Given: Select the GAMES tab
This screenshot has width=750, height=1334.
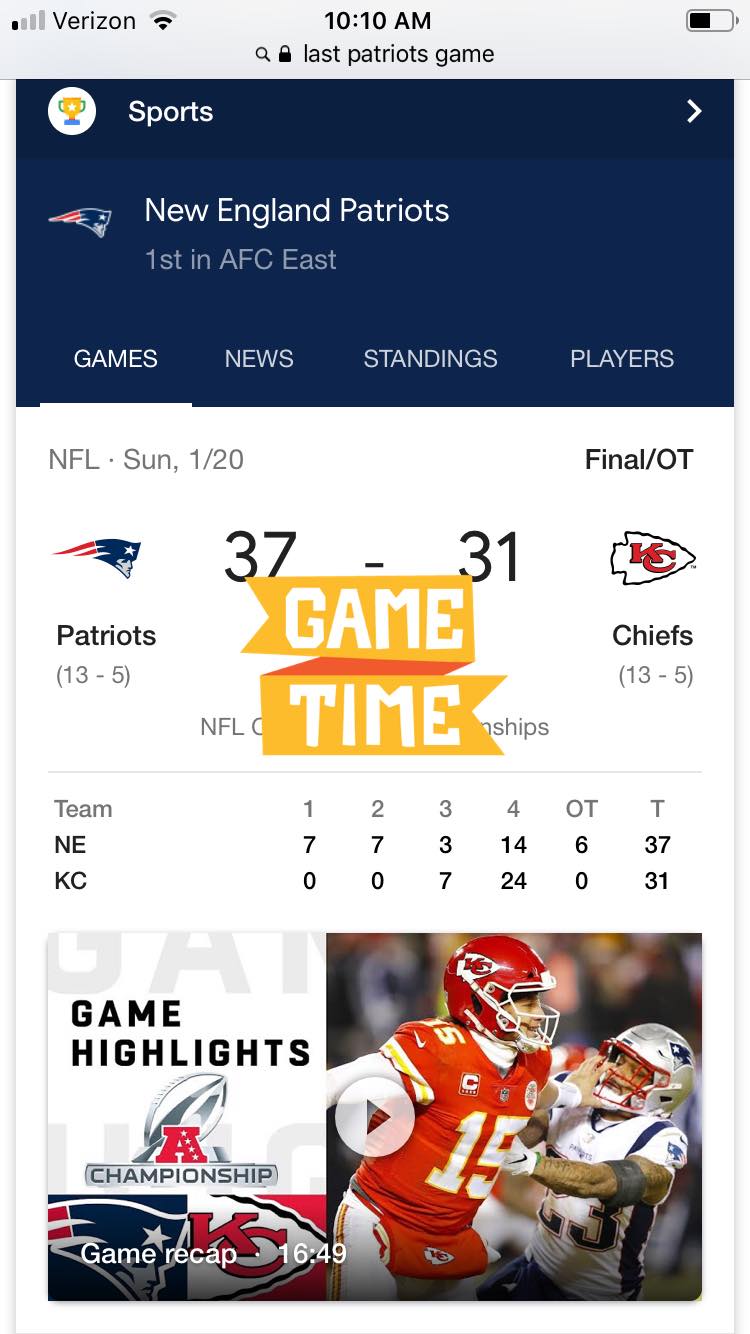Looking at the screenshot, I should (x=116, y=359).
